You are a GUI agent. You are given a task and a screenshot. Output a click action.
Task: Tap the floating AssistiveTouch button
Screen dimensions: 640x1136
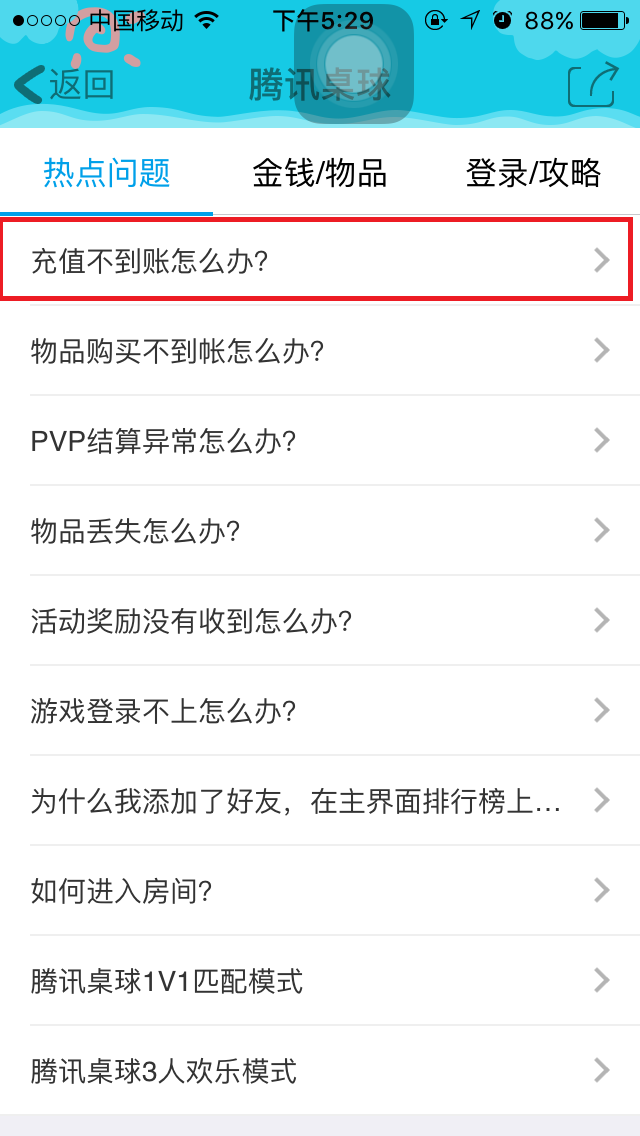(354, 64)
